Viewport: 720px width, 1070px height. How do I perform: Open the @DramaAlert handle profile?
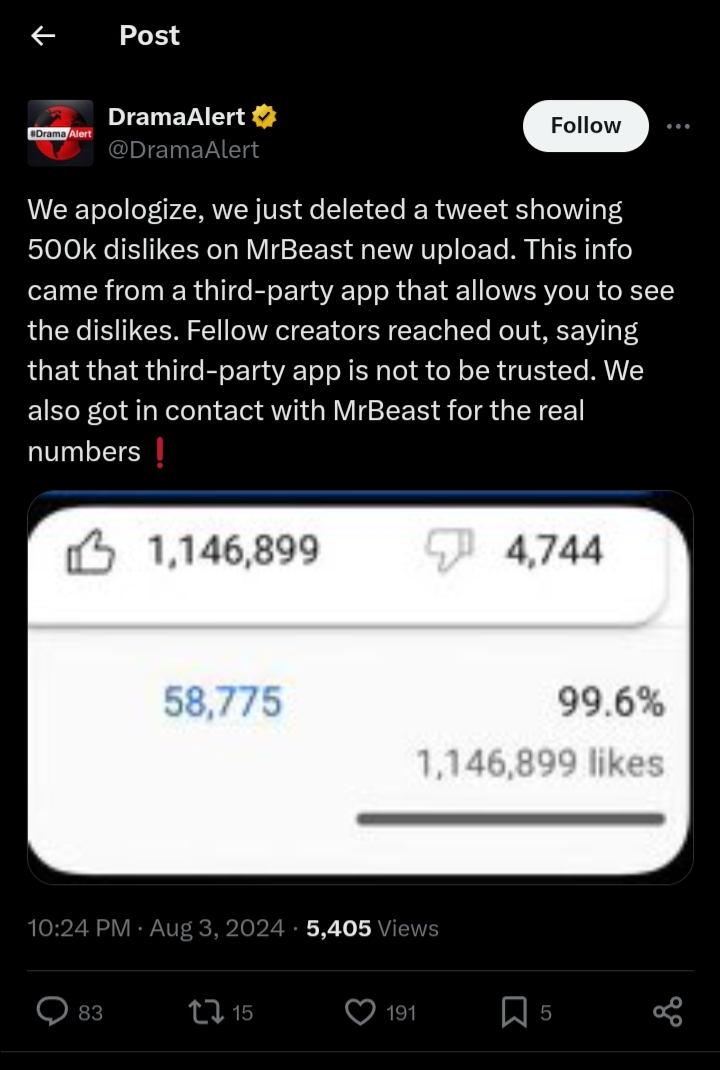(183, 150)
